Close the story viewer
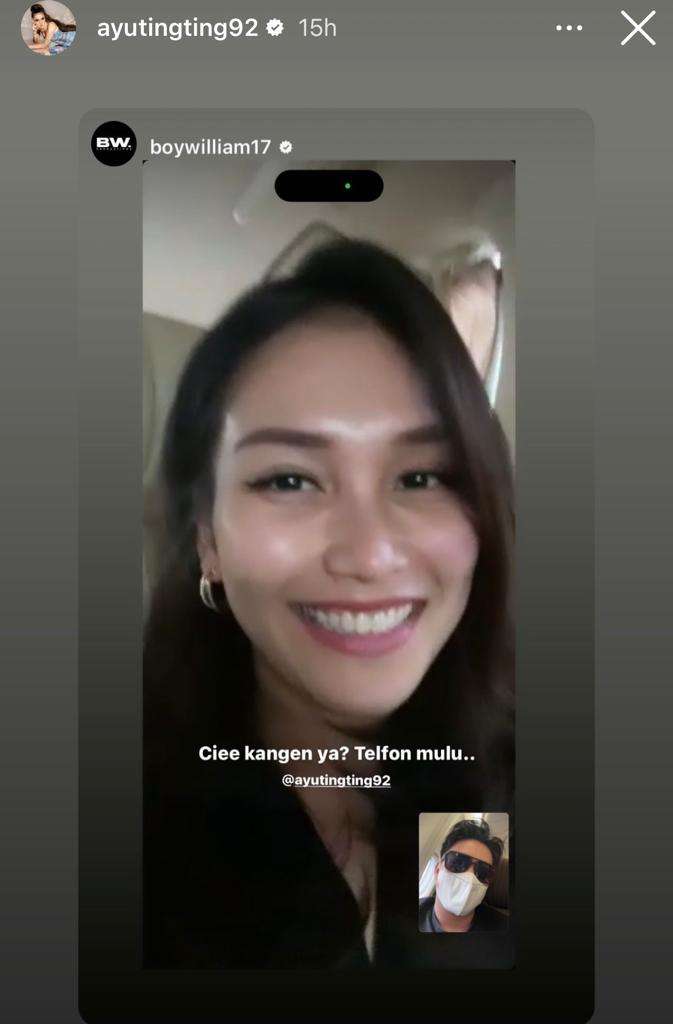The height and width of the screenshot is (1024, 673). (638, 28)
